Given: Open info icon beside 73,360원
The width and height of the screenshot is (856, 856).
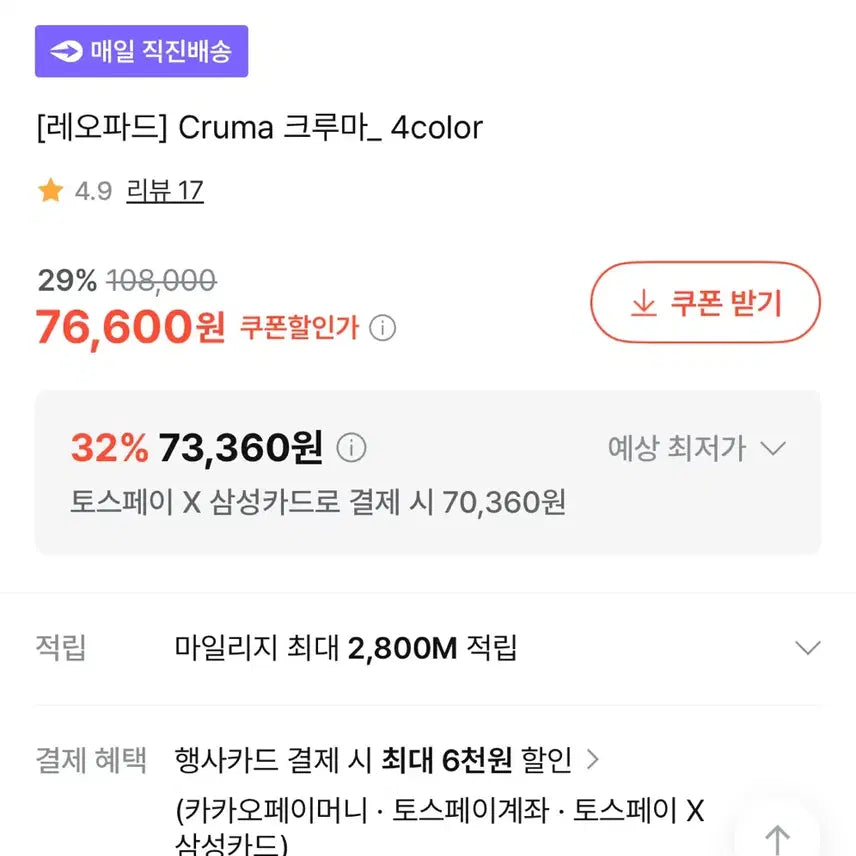Looking at the screenshot, I should pos(351,448).
